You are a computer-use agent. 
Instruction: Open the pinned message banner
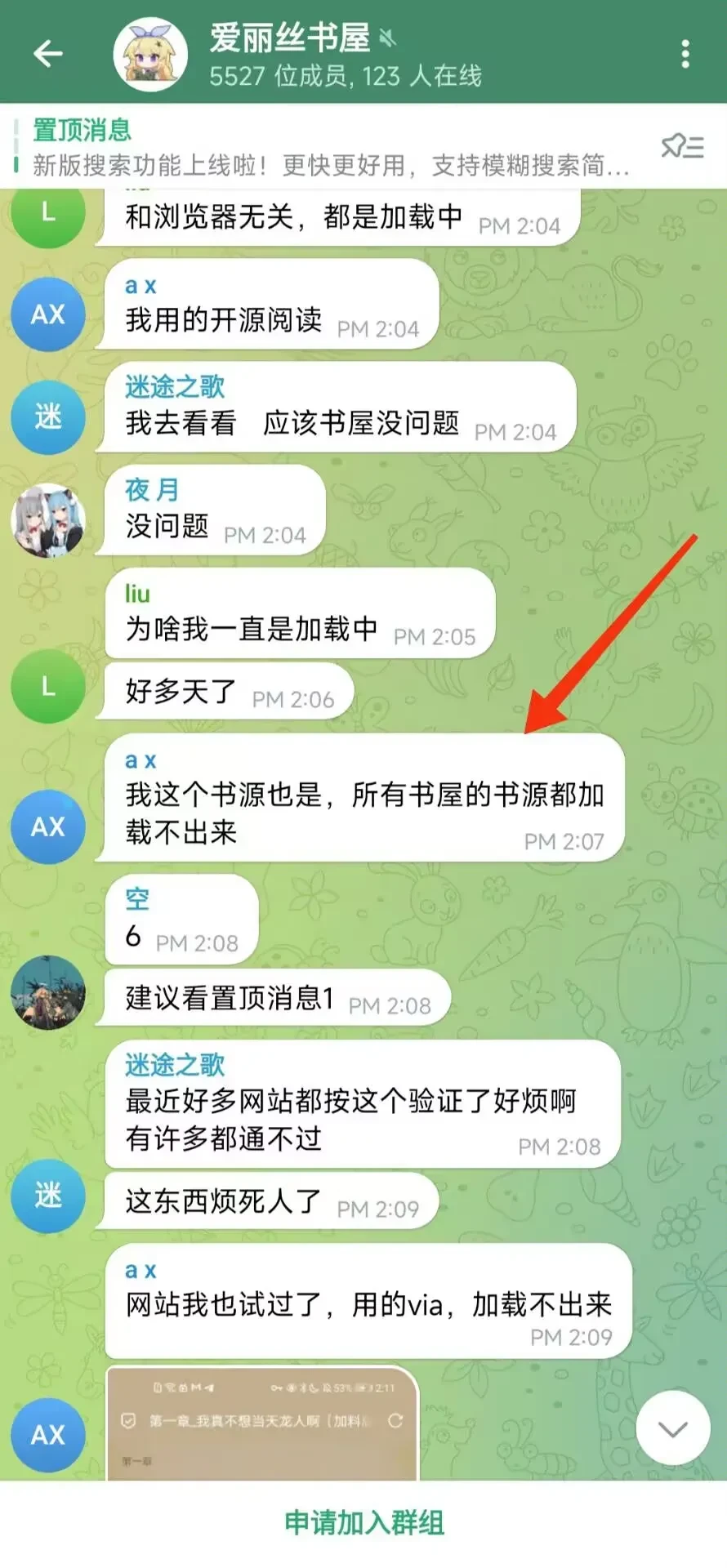(327, 148)
